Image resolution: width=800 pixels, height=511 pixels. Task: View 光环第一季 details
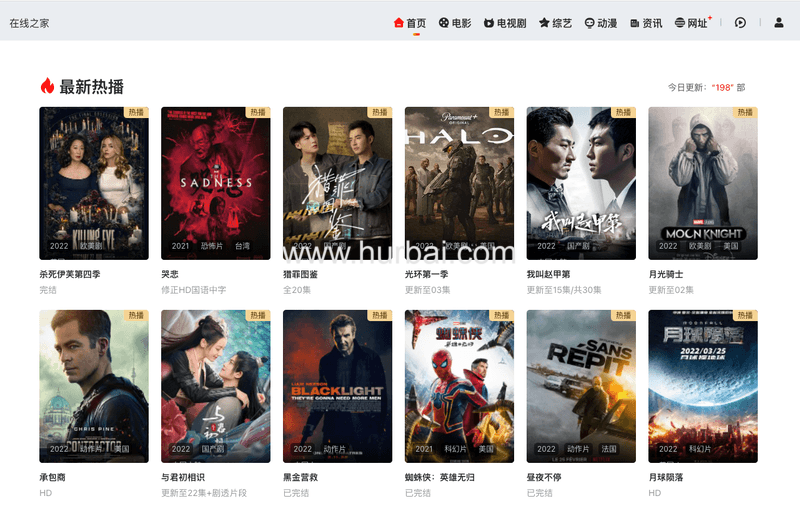(x=459, y=183)
